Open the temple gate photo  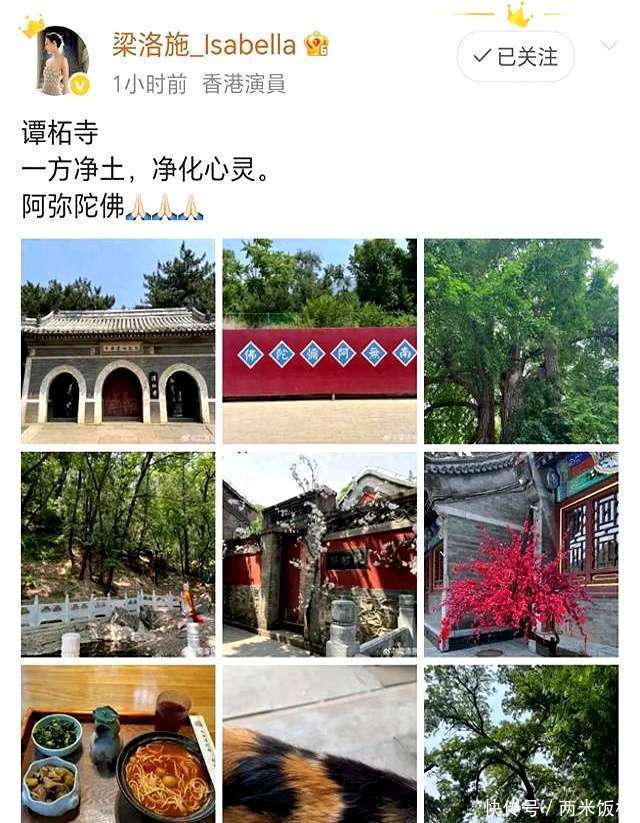pos(118,341)
